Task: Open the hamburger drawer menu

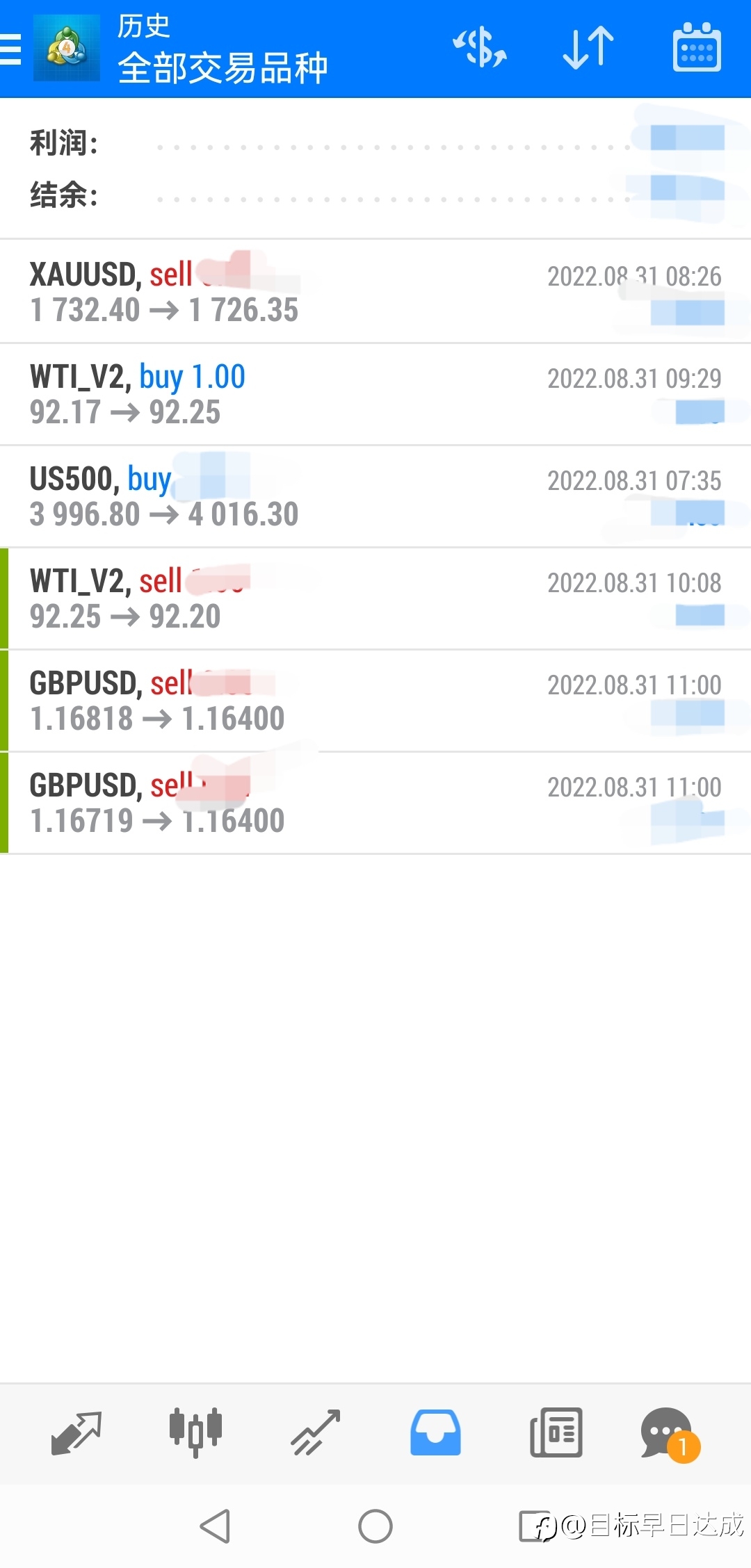Action: [10, 49]
